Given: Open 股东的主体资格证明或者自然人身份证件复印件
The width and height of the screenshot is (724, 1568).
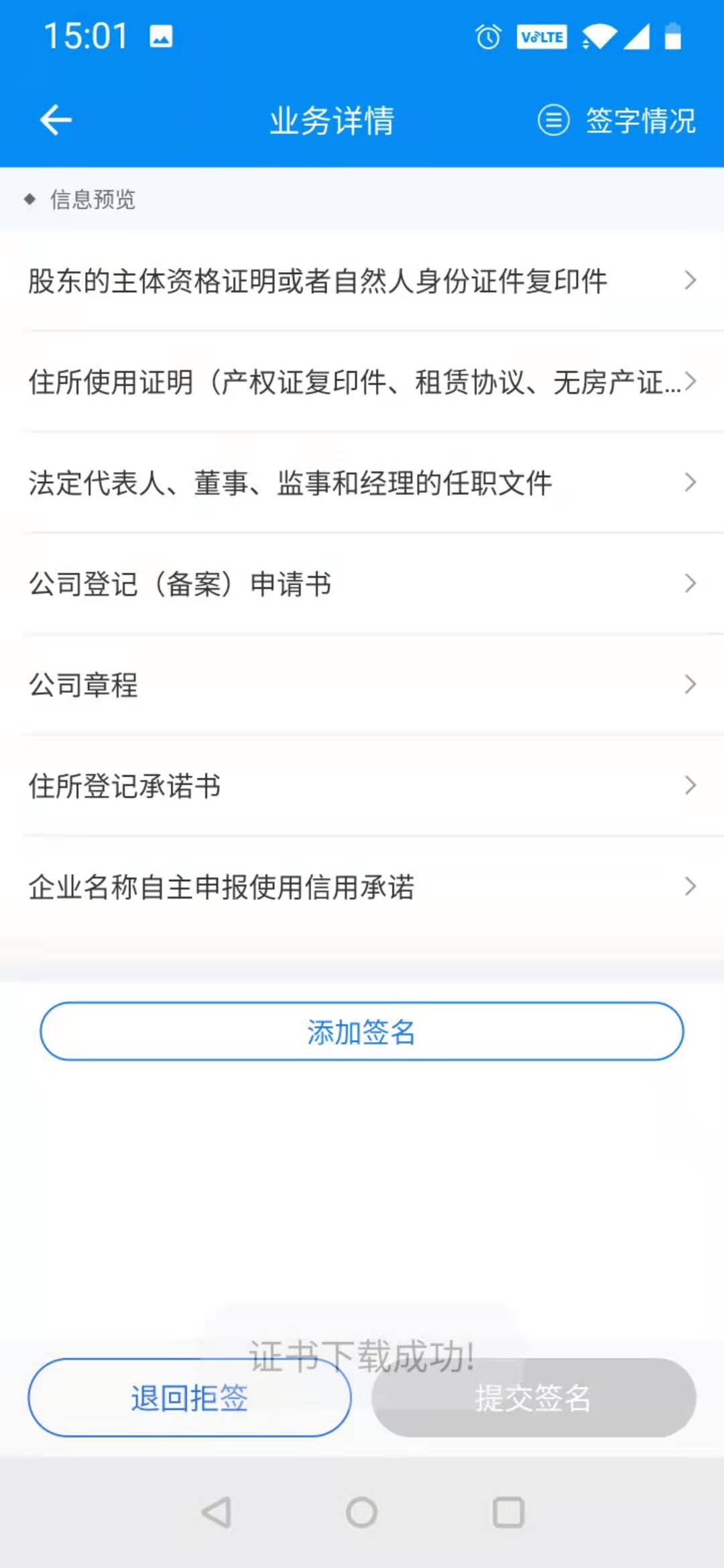Looking at the screenshot, I should pyautogui.click(x=362, y=281).
